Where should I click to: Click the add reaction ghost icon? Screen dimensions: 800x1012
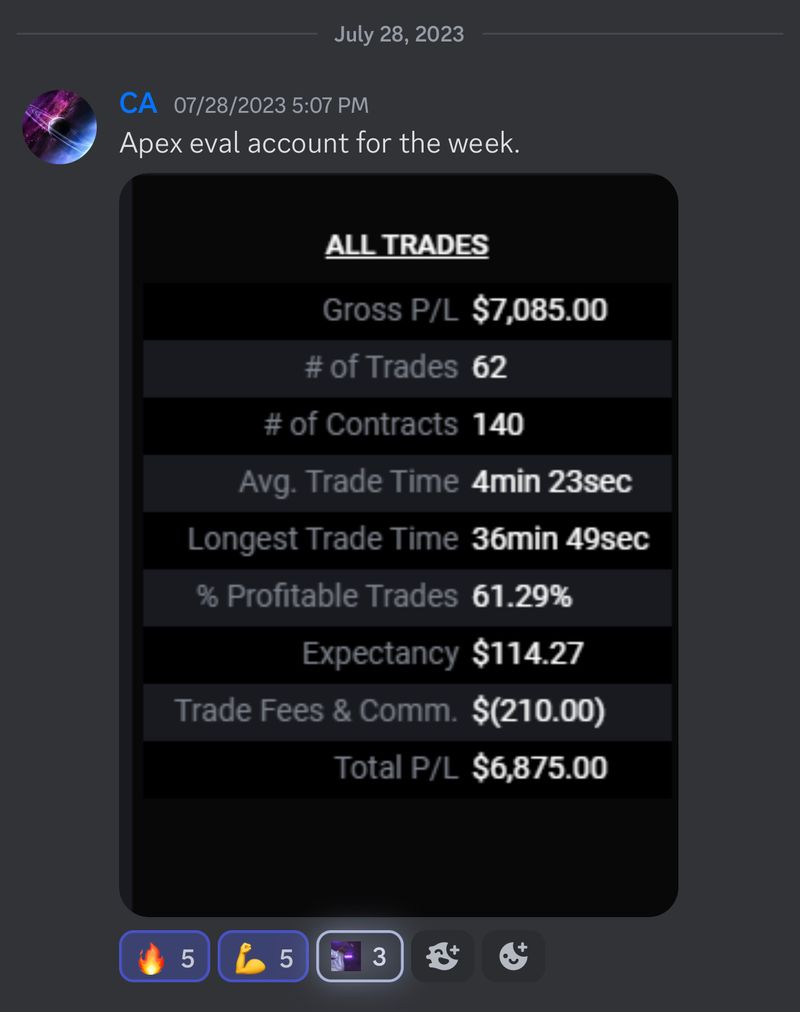click(442, 956)
